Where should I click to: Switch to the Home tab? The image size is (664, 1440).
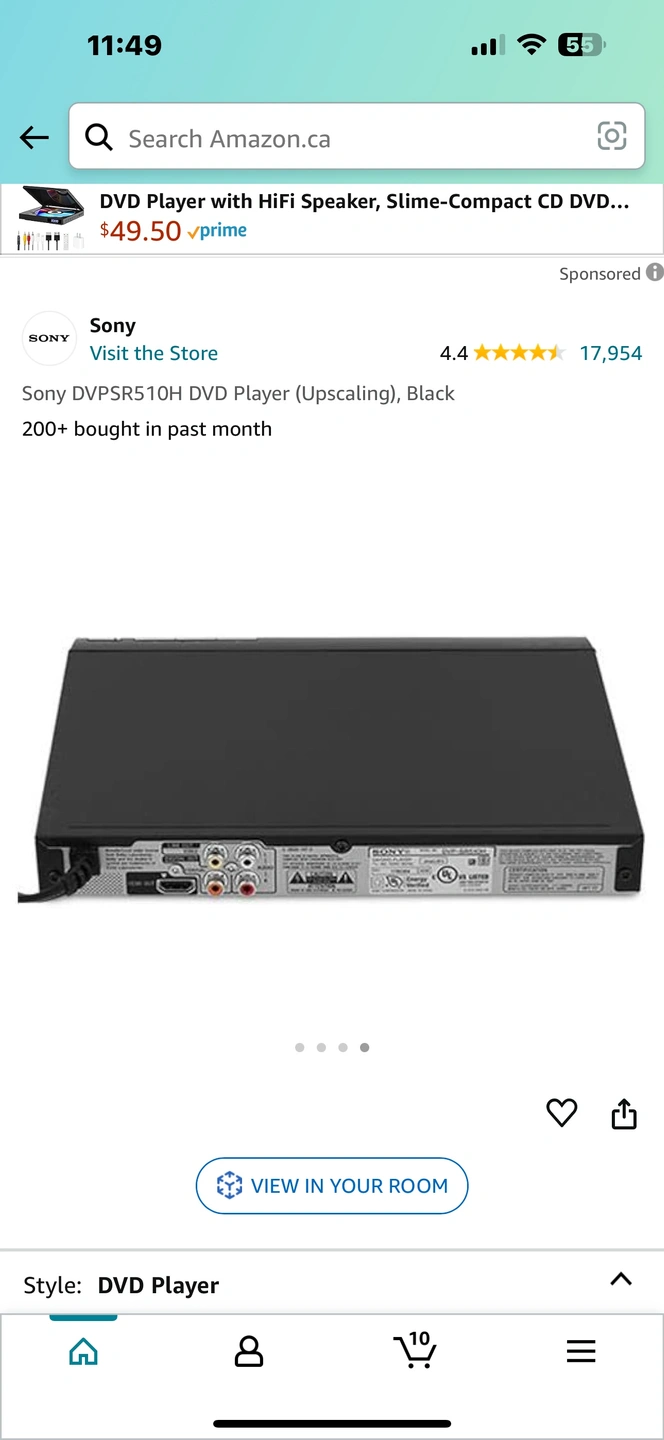click(83, 1352)
